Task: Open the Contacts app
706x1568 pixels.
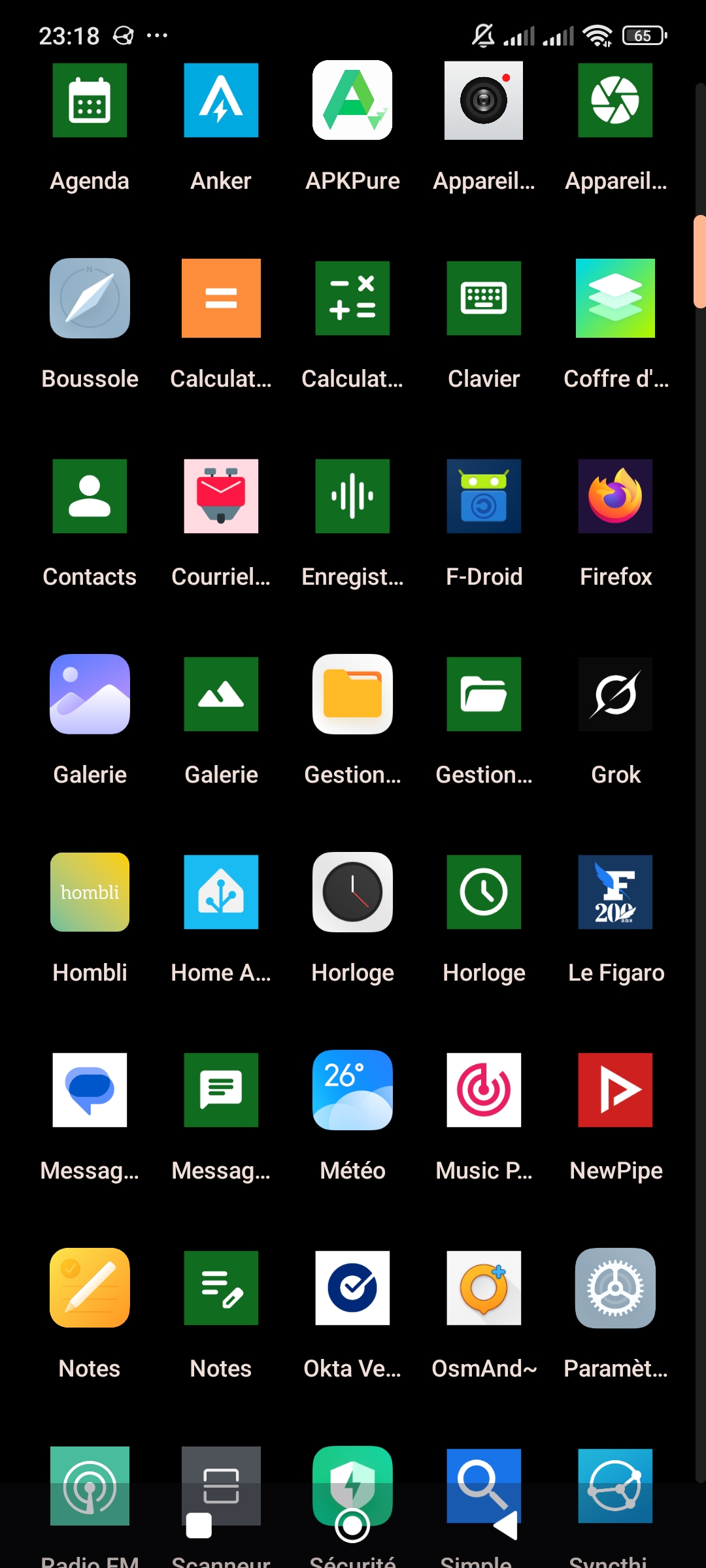Action: pos(90,497)
